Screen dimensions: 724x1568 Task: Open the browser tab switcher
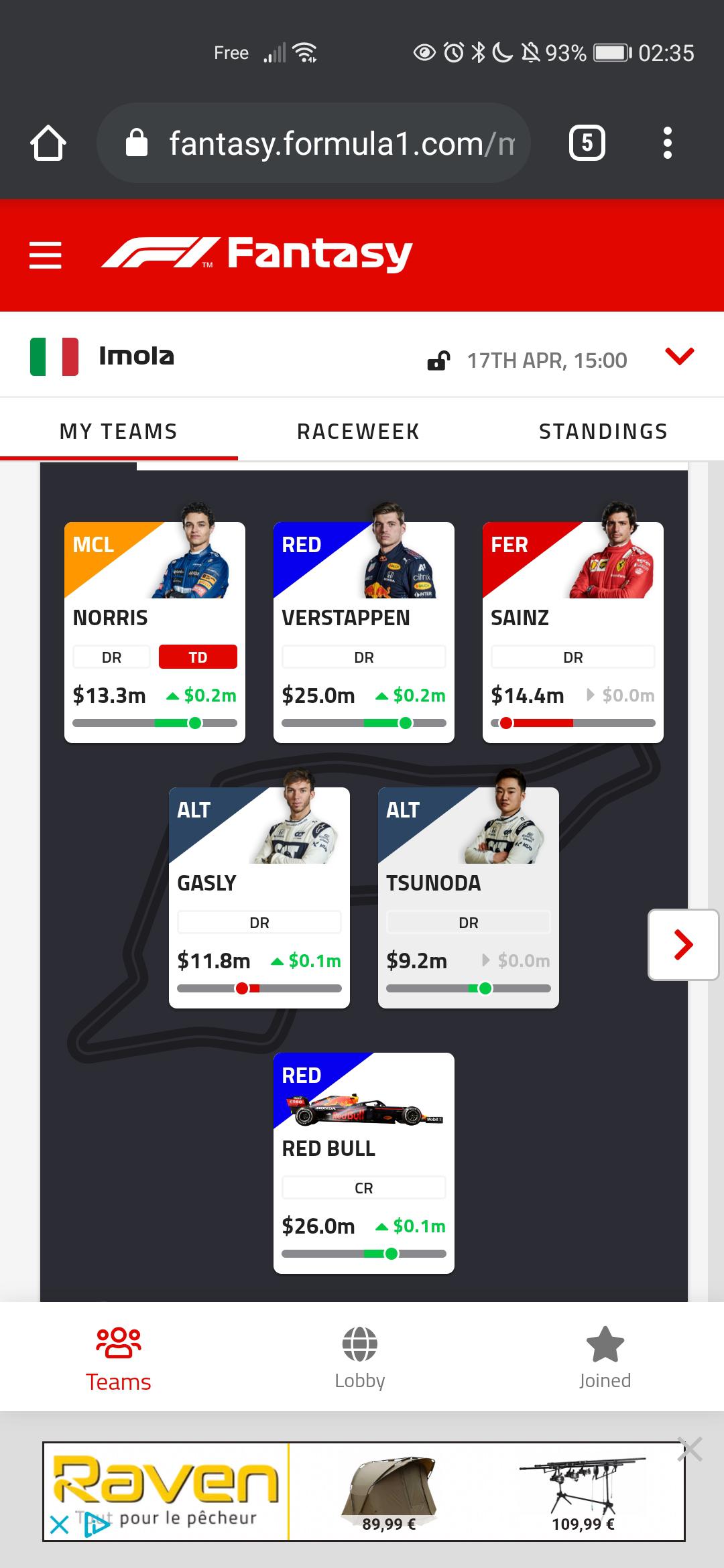pos(587,143)
